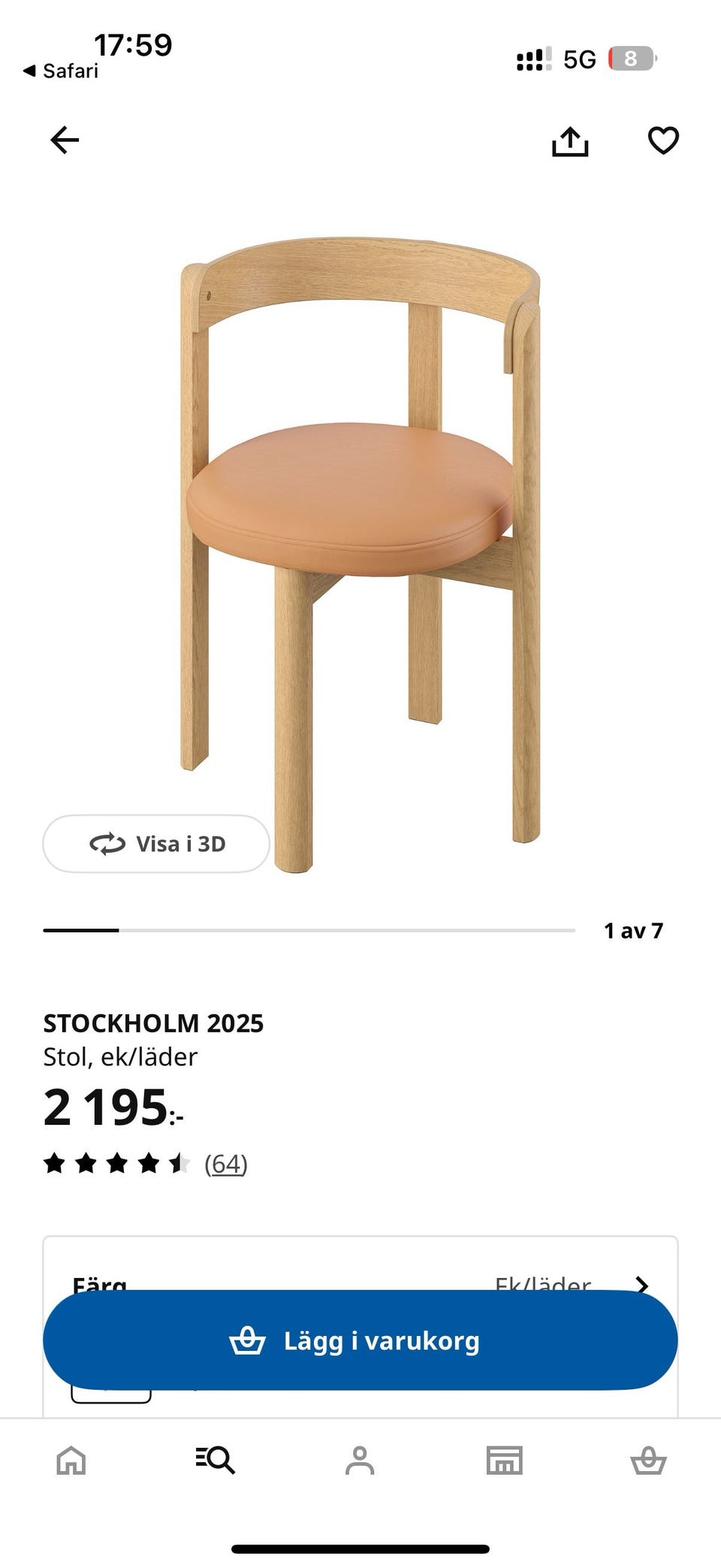Open the Ek/läder color selection row
Viewport: 721px width, 1568px height.
544,1286
